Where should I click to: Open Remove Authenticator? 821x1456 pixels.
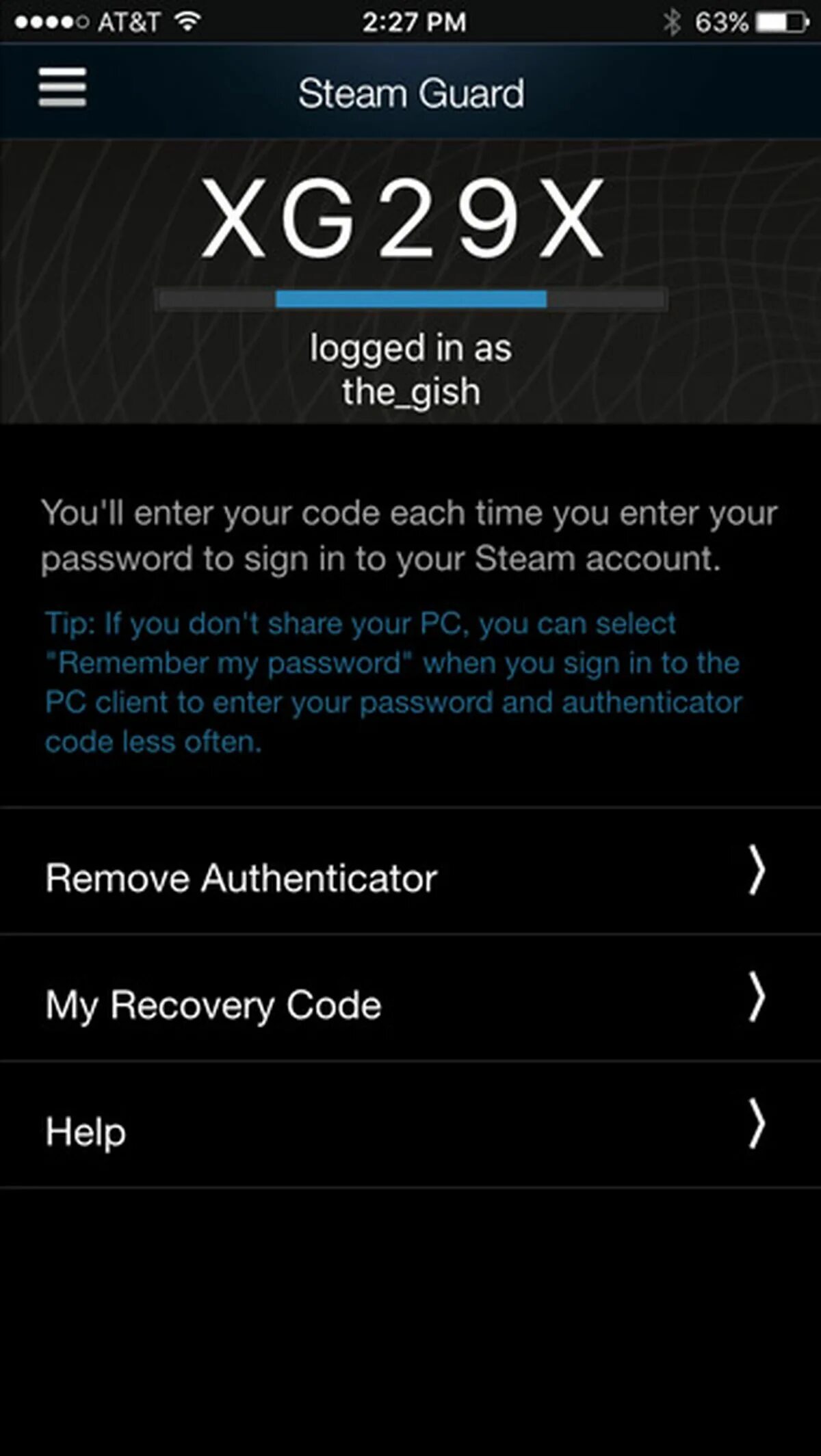point(410,871)
